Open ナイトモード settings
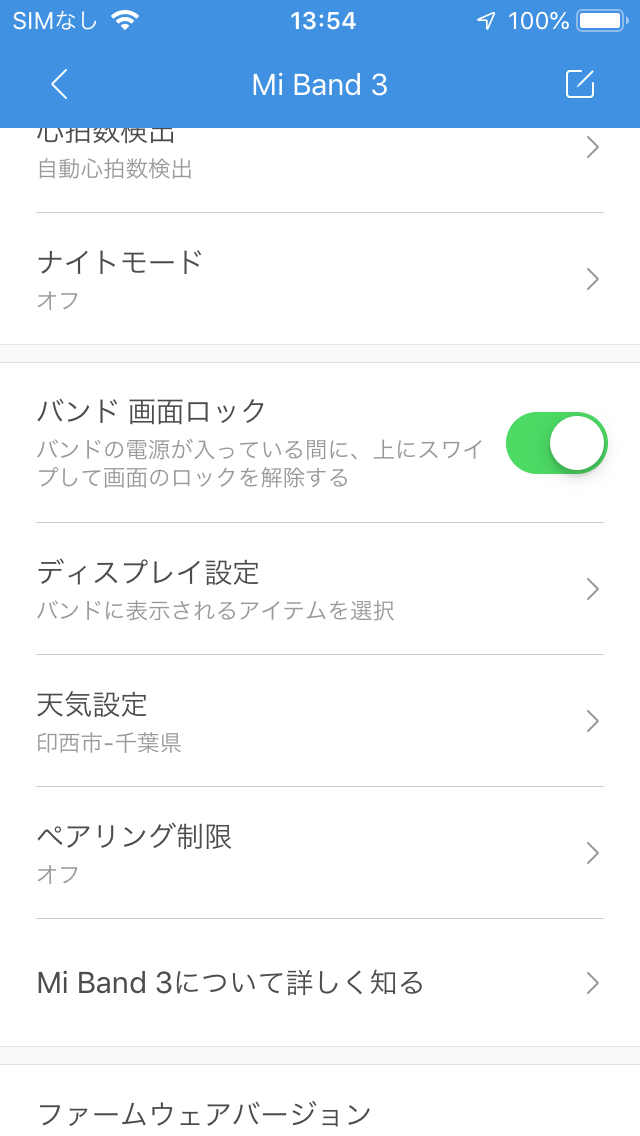 tap(320, 279)
